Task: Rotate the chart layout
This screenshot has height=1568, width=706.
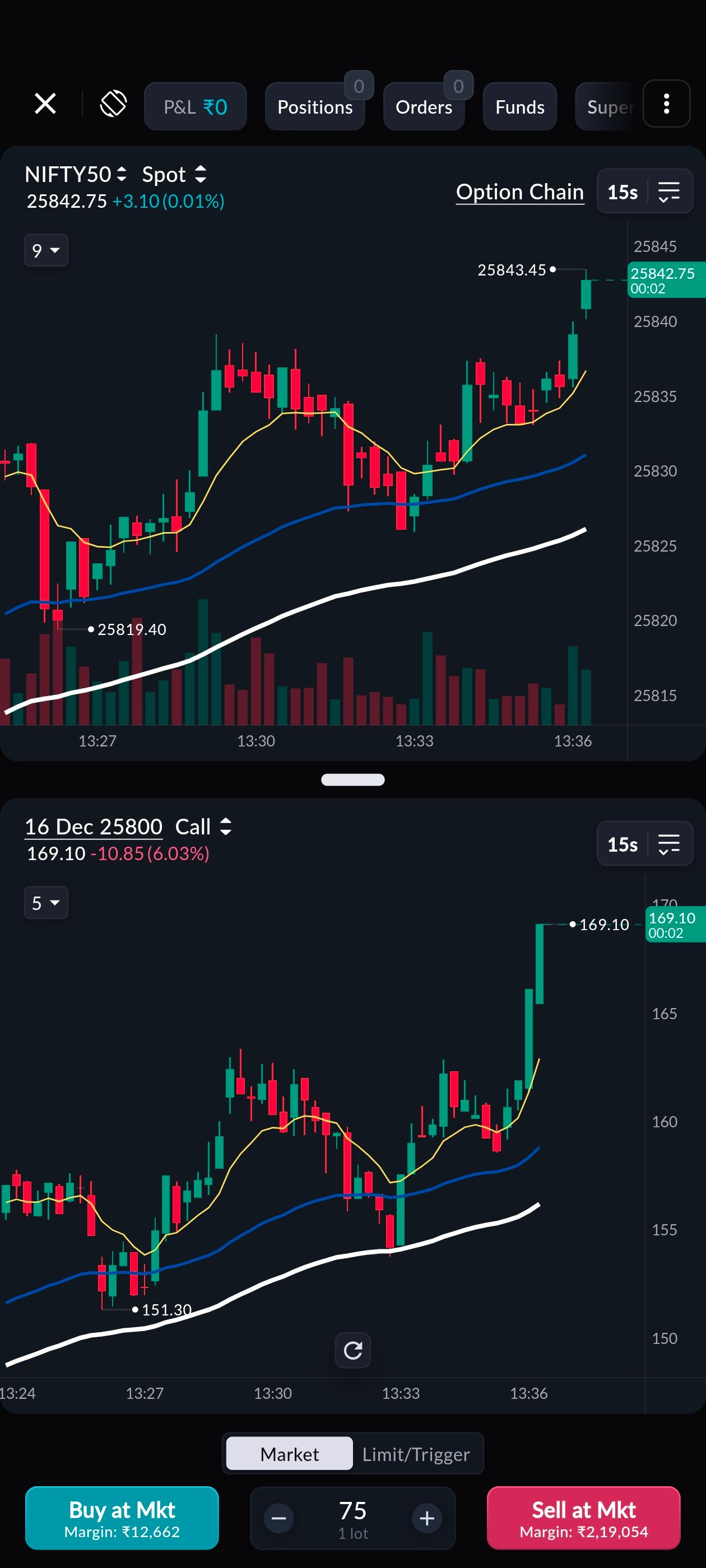Action: coord(113,104)
